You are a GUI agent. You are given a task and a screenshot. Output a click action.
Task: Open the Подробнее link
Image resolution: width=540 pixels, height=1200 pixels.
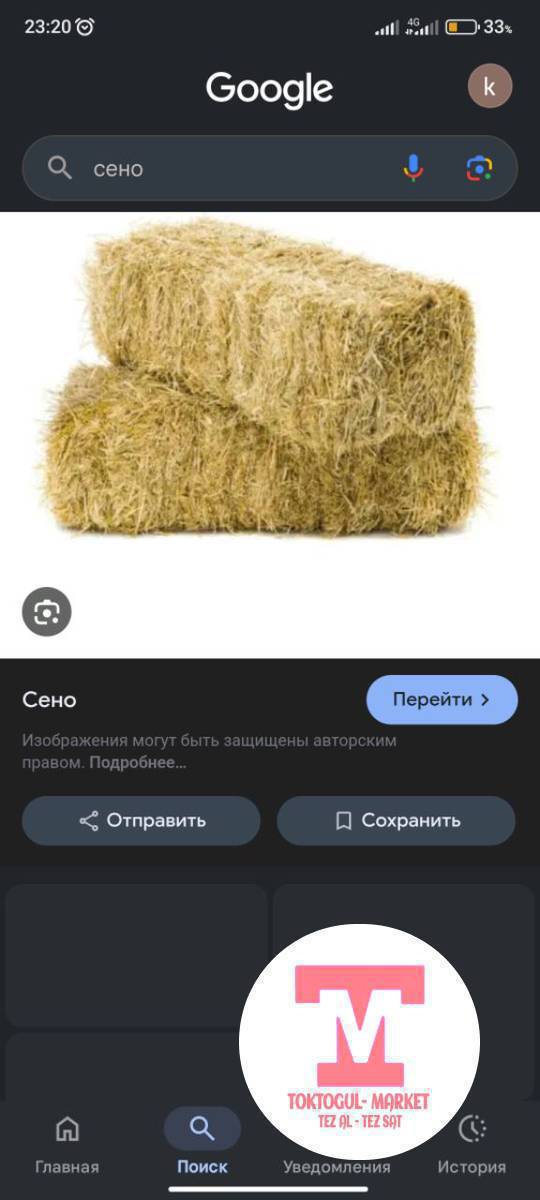pyautogui.click(x=138, y=763)
